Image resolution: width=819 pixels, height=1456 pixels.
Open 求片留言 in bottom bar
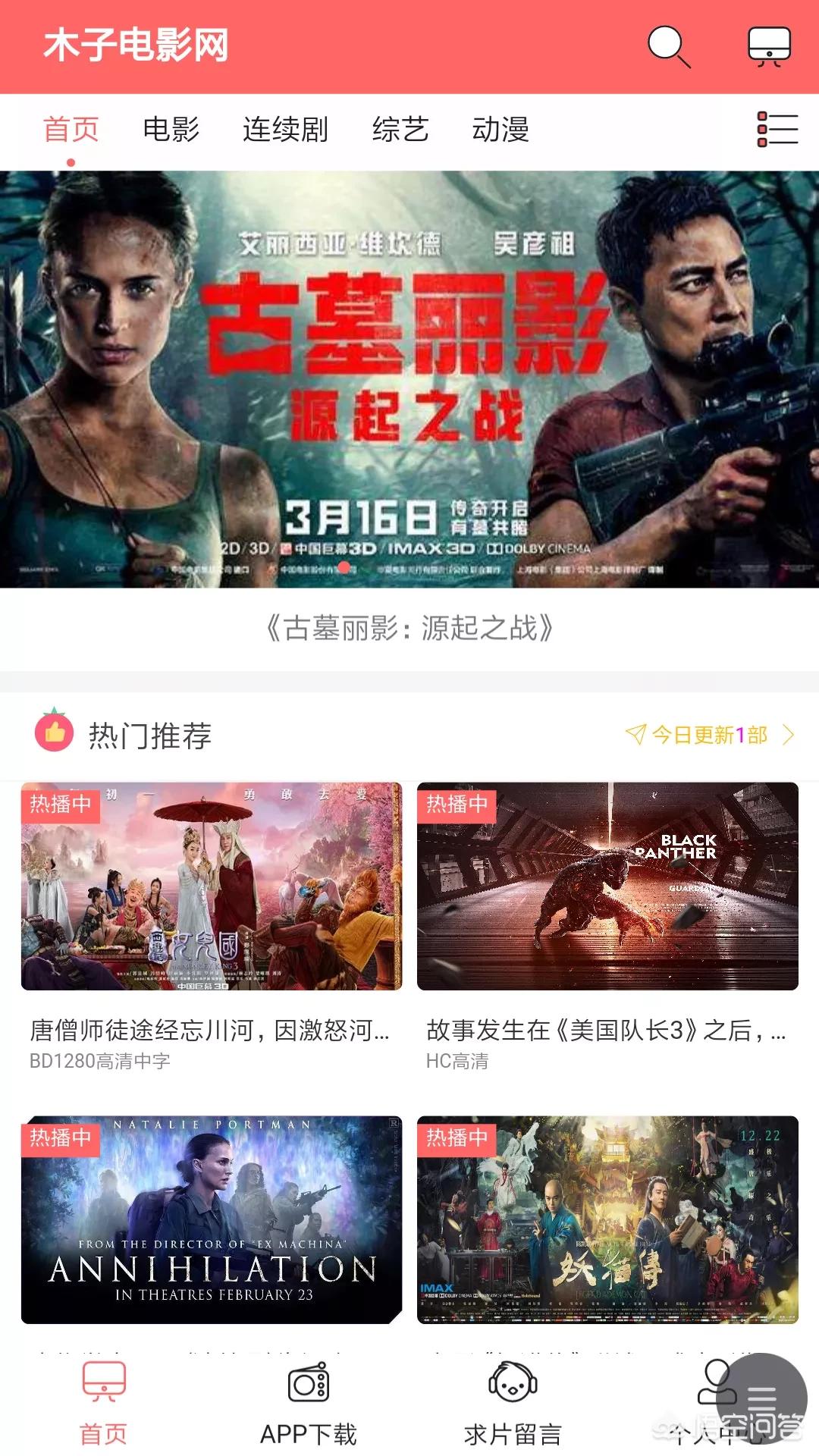coord(513,1403)
